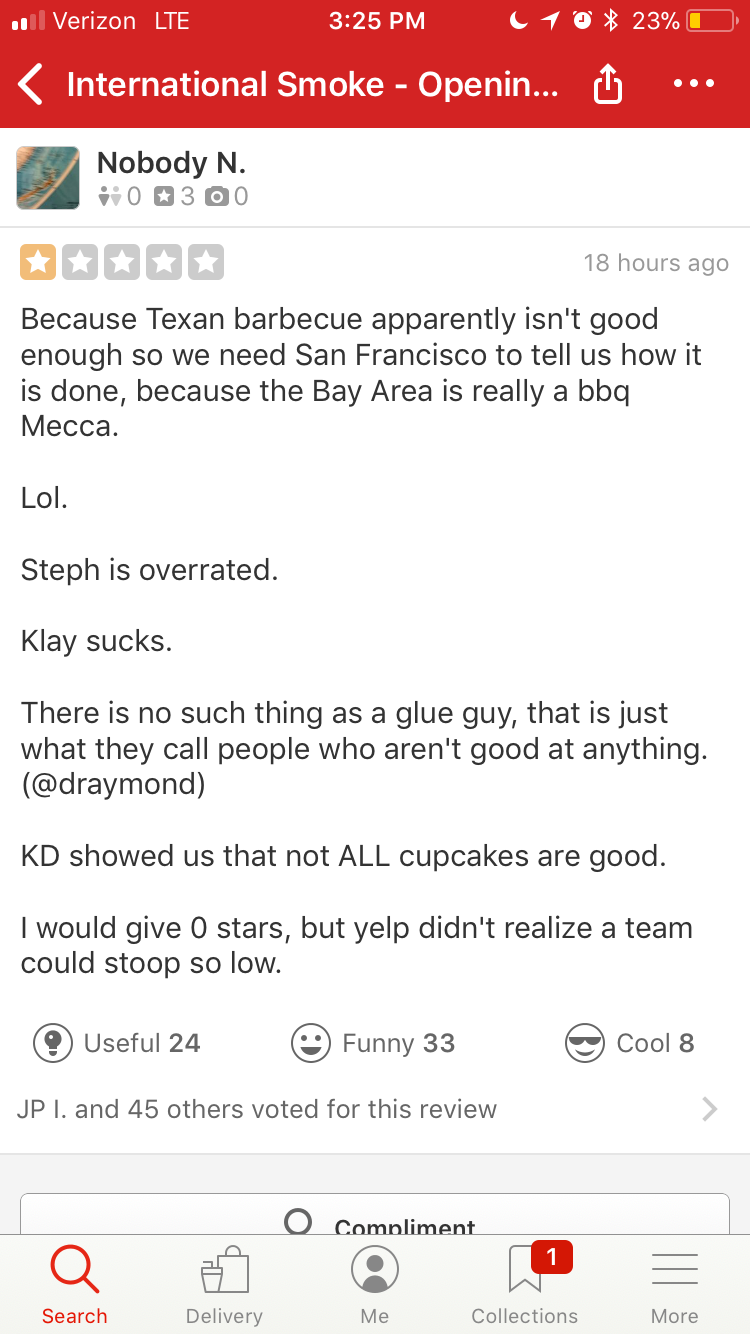
Task: Vote this review as Cool
Action: pyautogui.click(x=629, y=1043)
